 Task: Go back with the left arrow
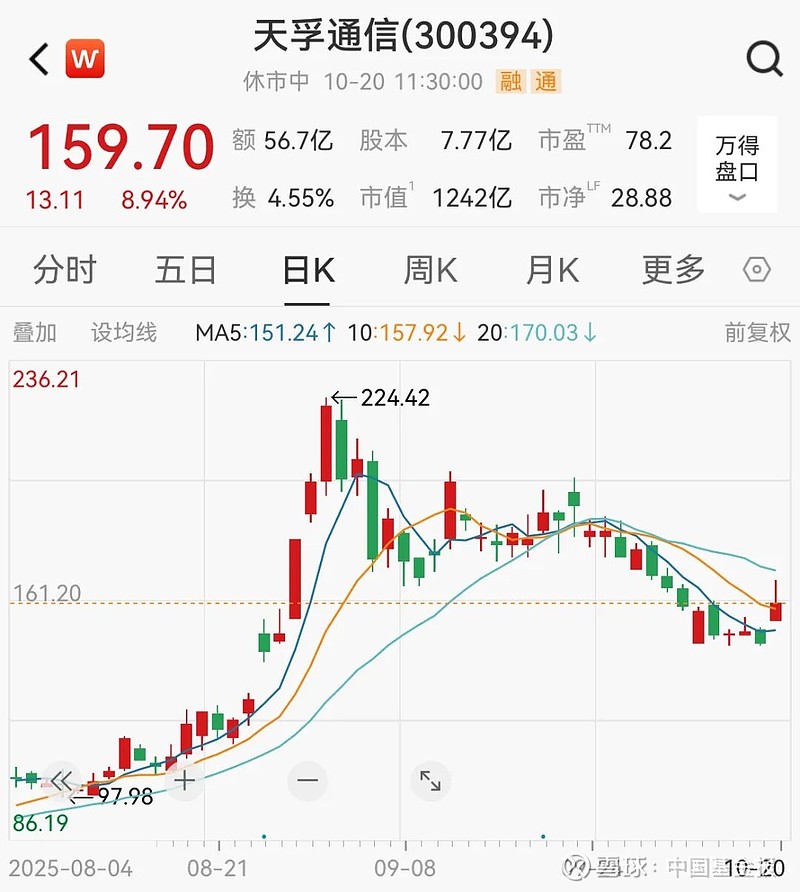[x=37, y=59]
